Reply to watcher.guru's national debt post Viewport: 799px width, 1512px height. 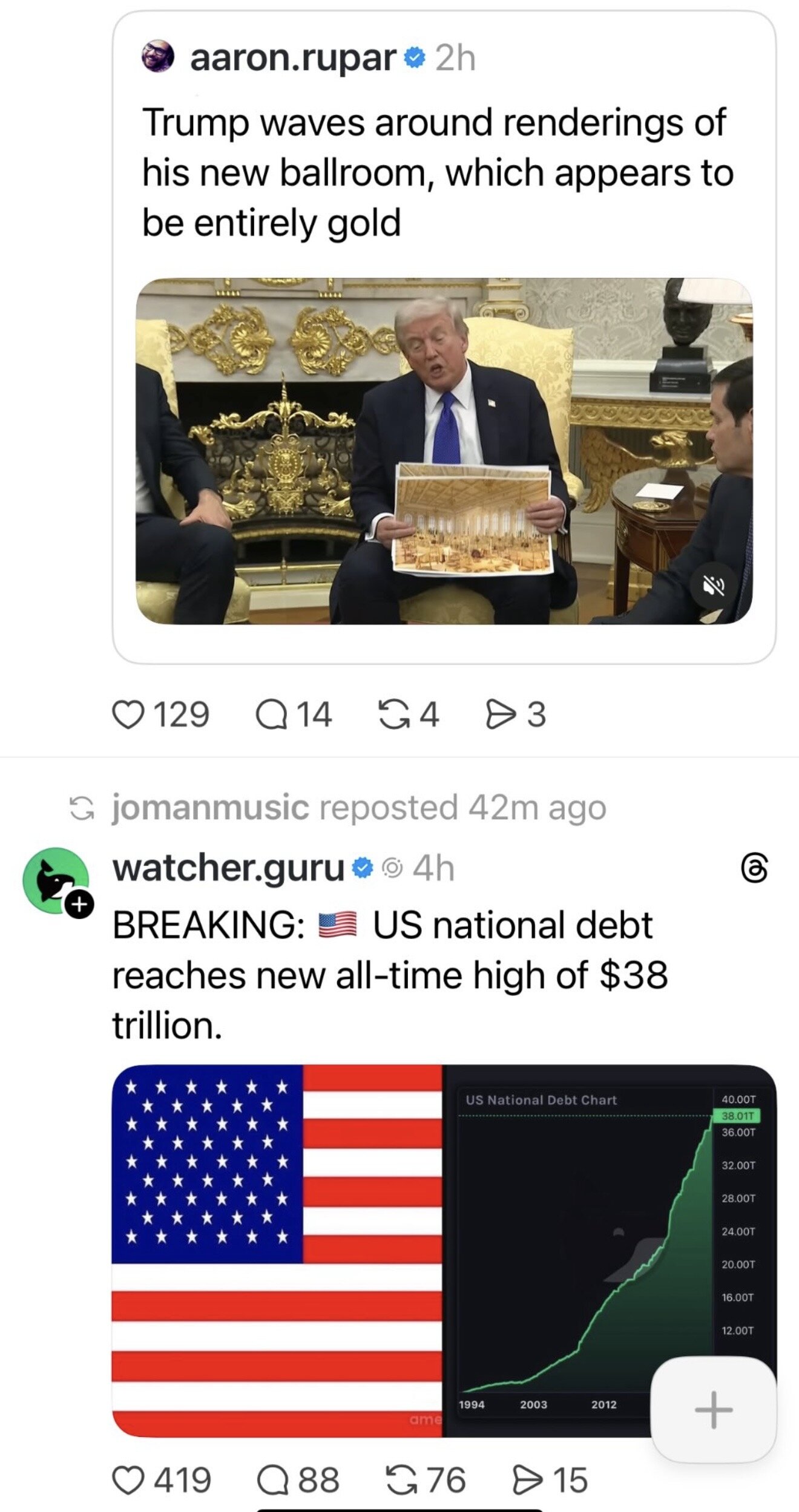tap(273, 1480)
